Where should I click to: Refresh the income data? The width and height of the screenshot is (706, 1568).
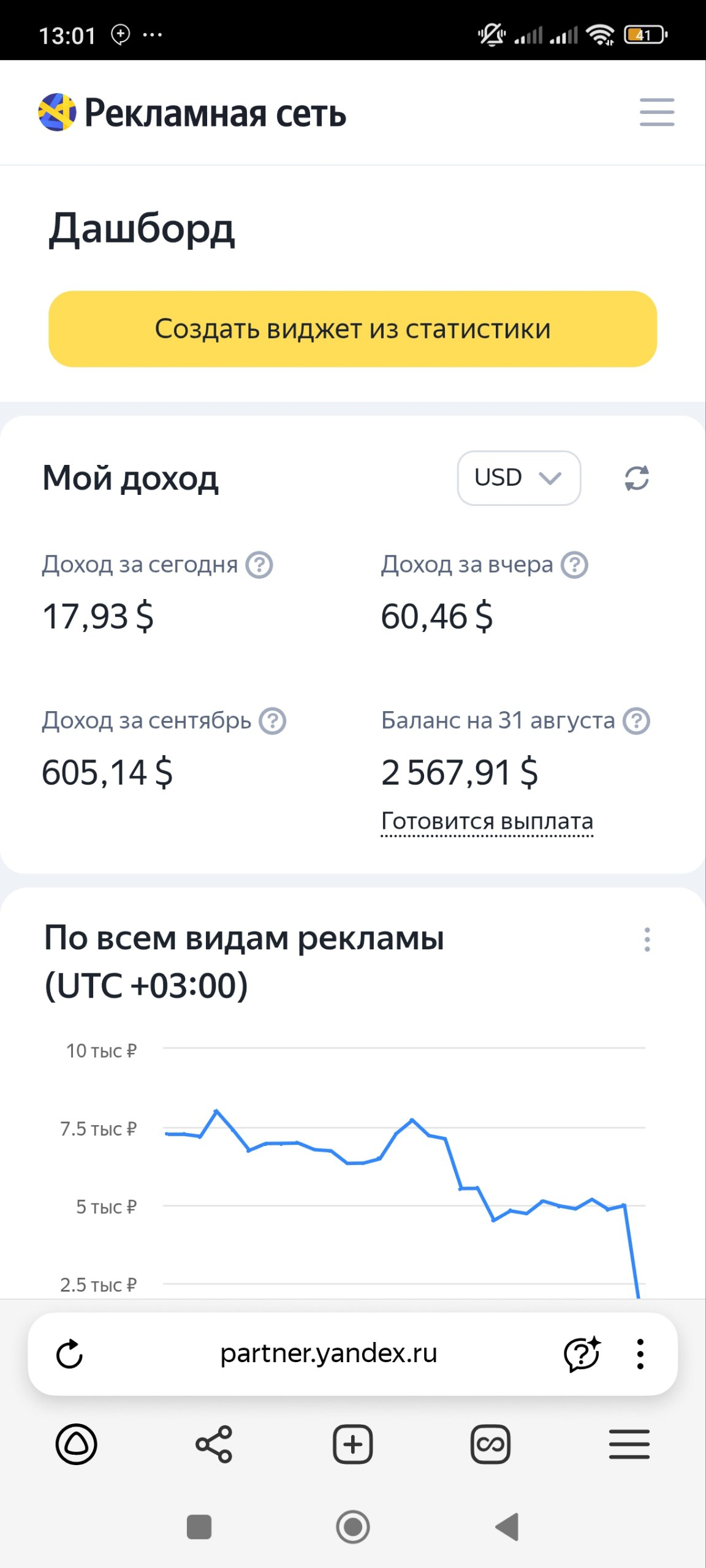click(637, 478)
